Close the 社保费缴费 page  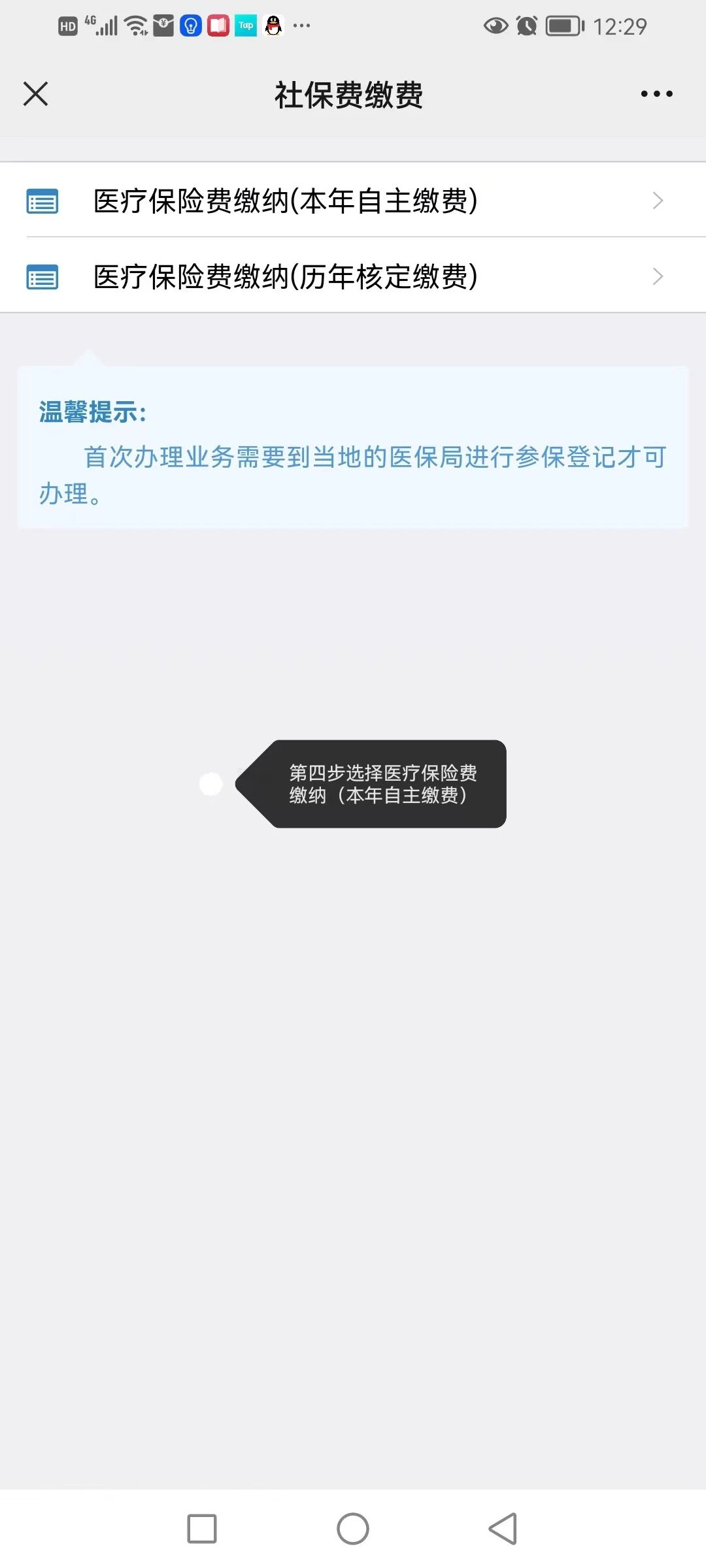[x=36, y=94]
